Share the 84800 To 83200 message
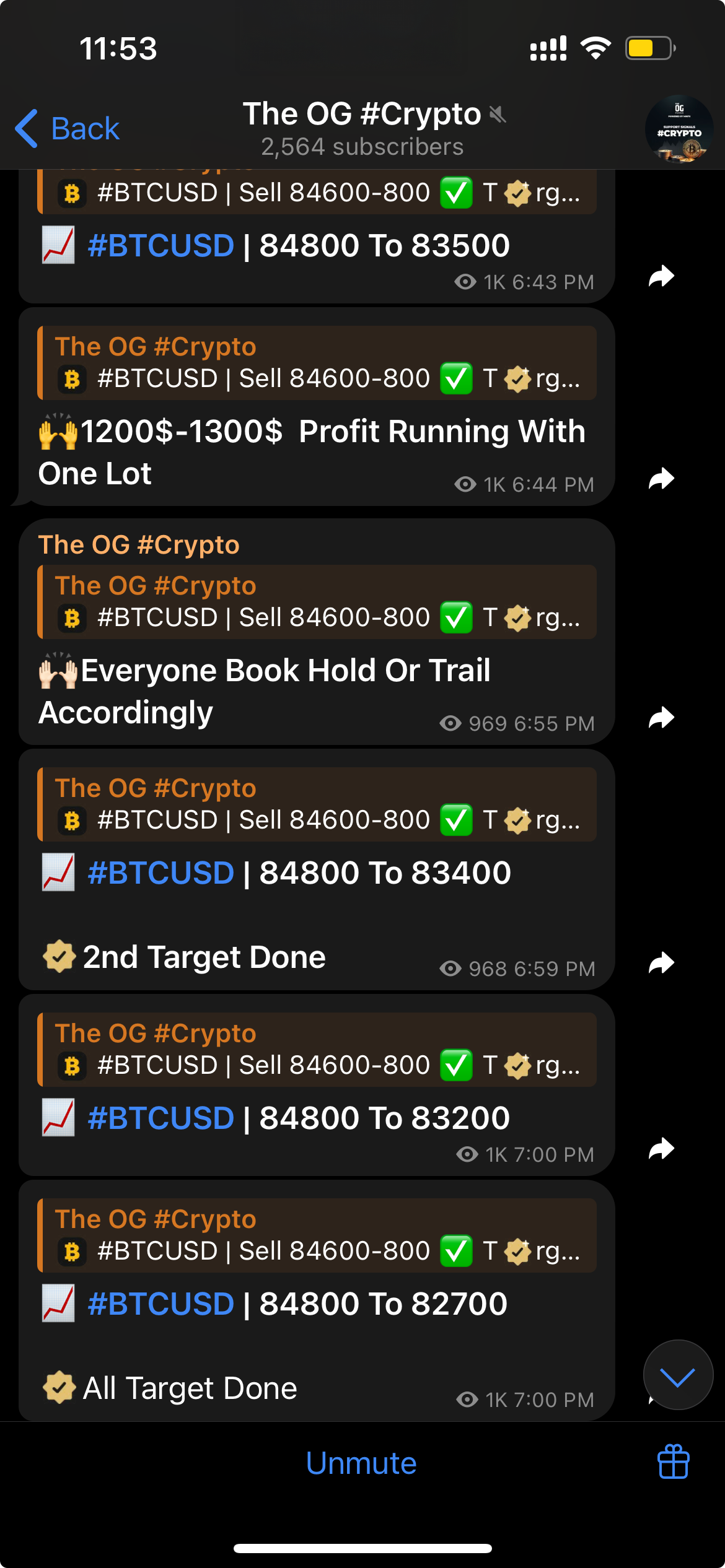 (661, 1149)
